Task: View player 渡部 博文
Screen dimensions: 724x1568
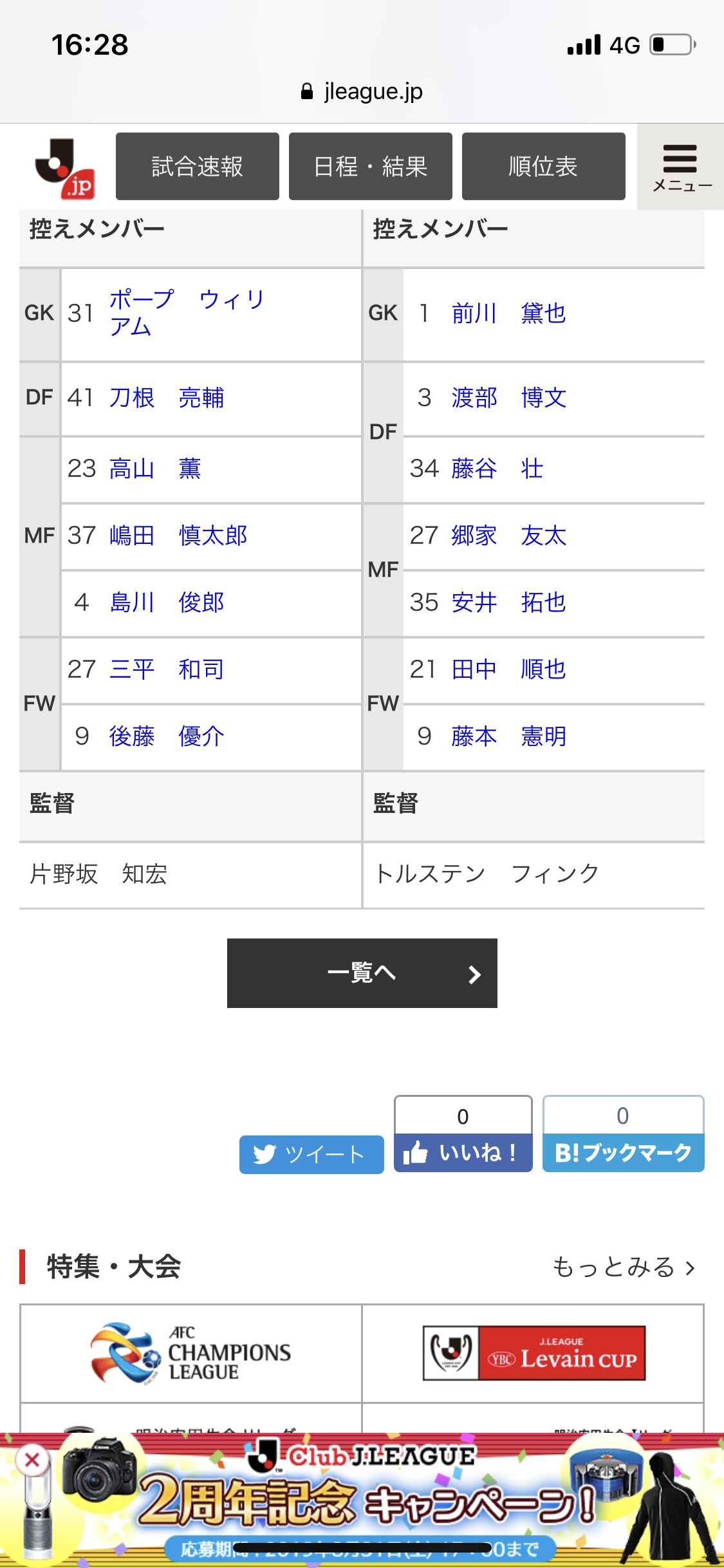Action: click(508, 398)
